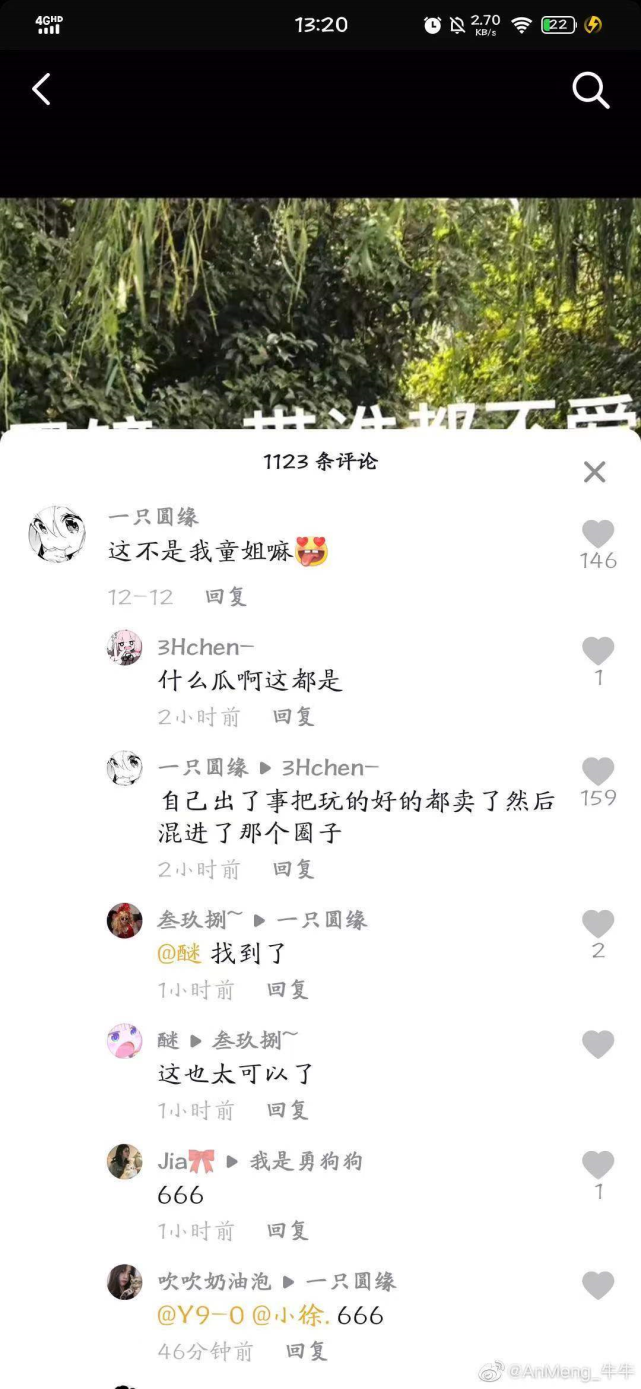Like 叁玖捌~'s comment 找到了

(x=598, y=924)
